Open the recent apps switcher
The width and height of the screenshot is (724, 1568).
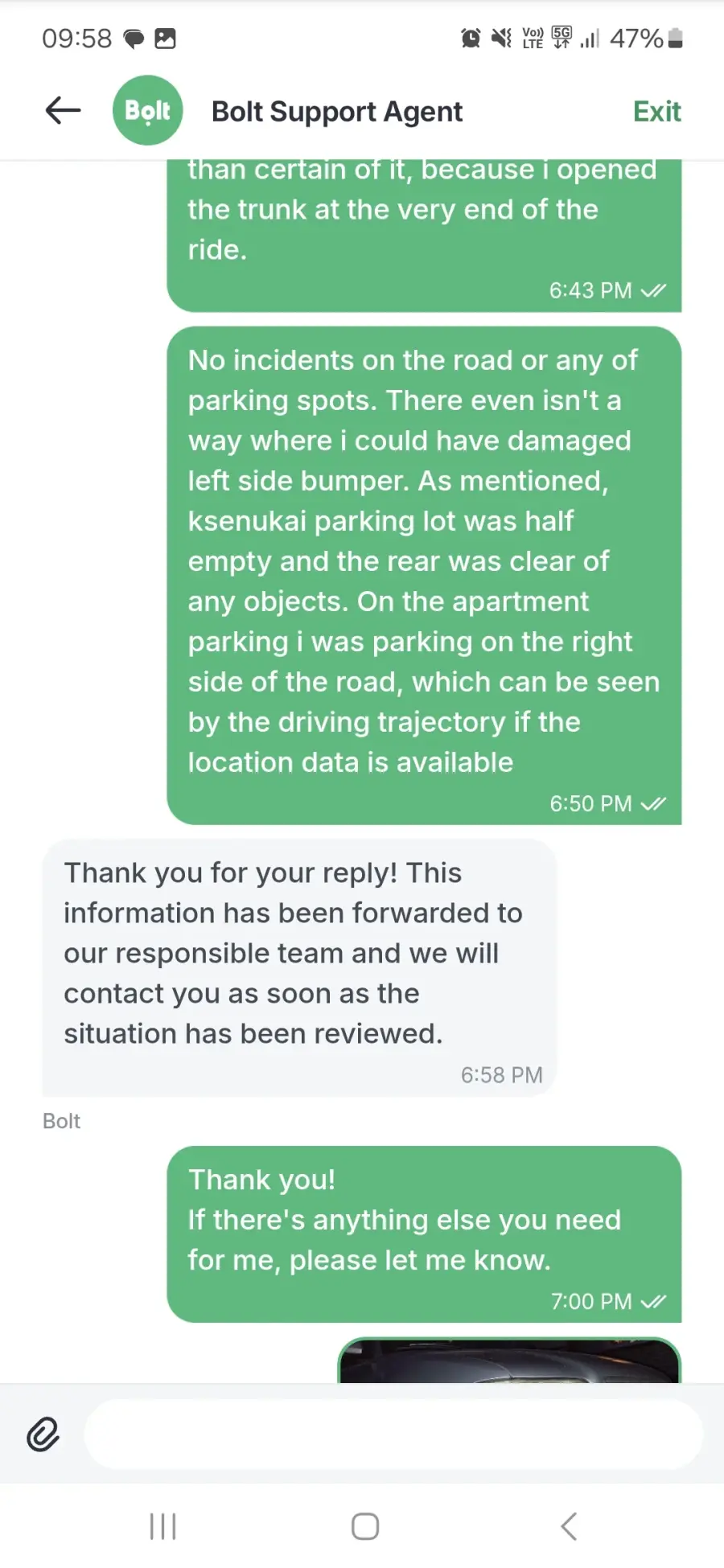(x=162, y=1525)
